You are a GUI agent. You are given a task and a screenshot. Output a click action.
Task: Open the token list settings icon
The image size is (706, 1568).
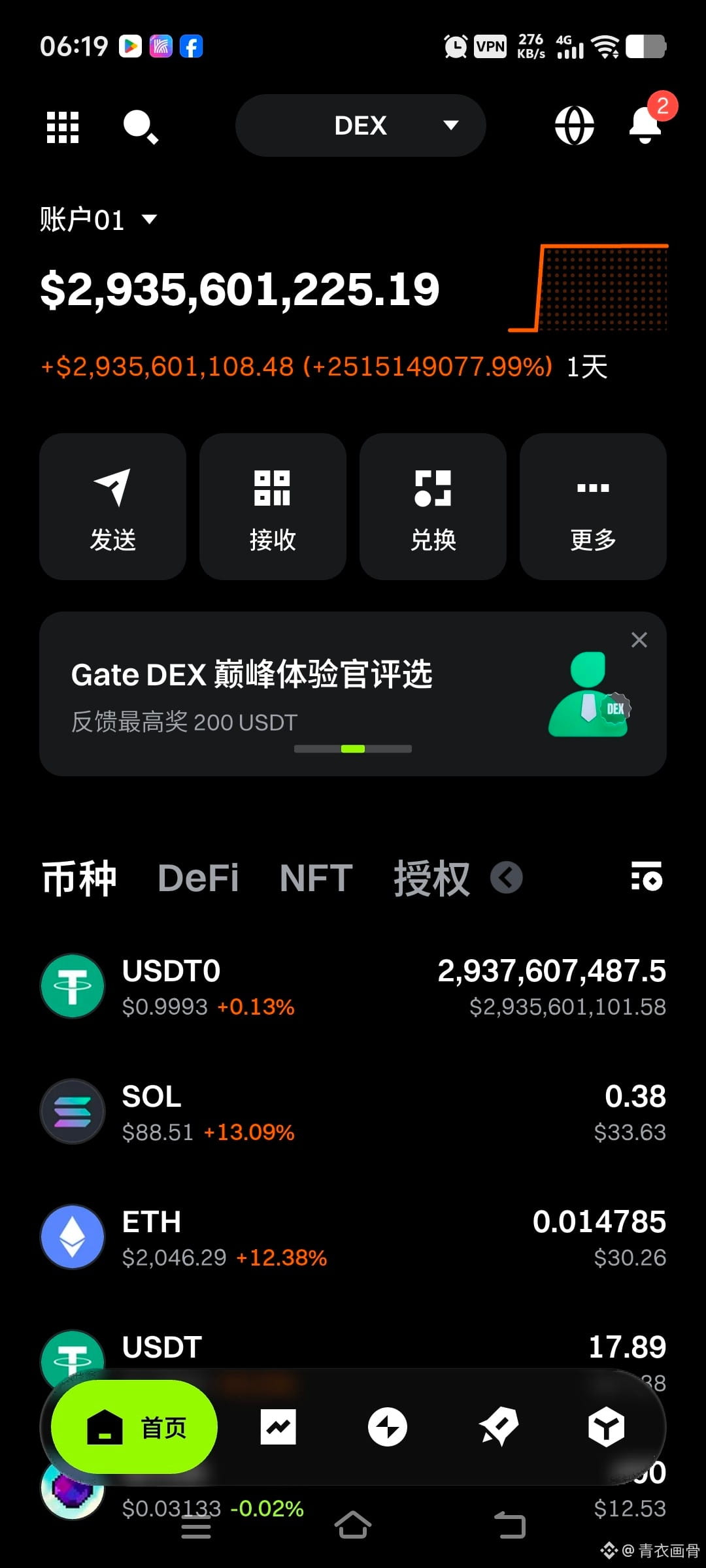pyautogui.click(x=647, y=877)
